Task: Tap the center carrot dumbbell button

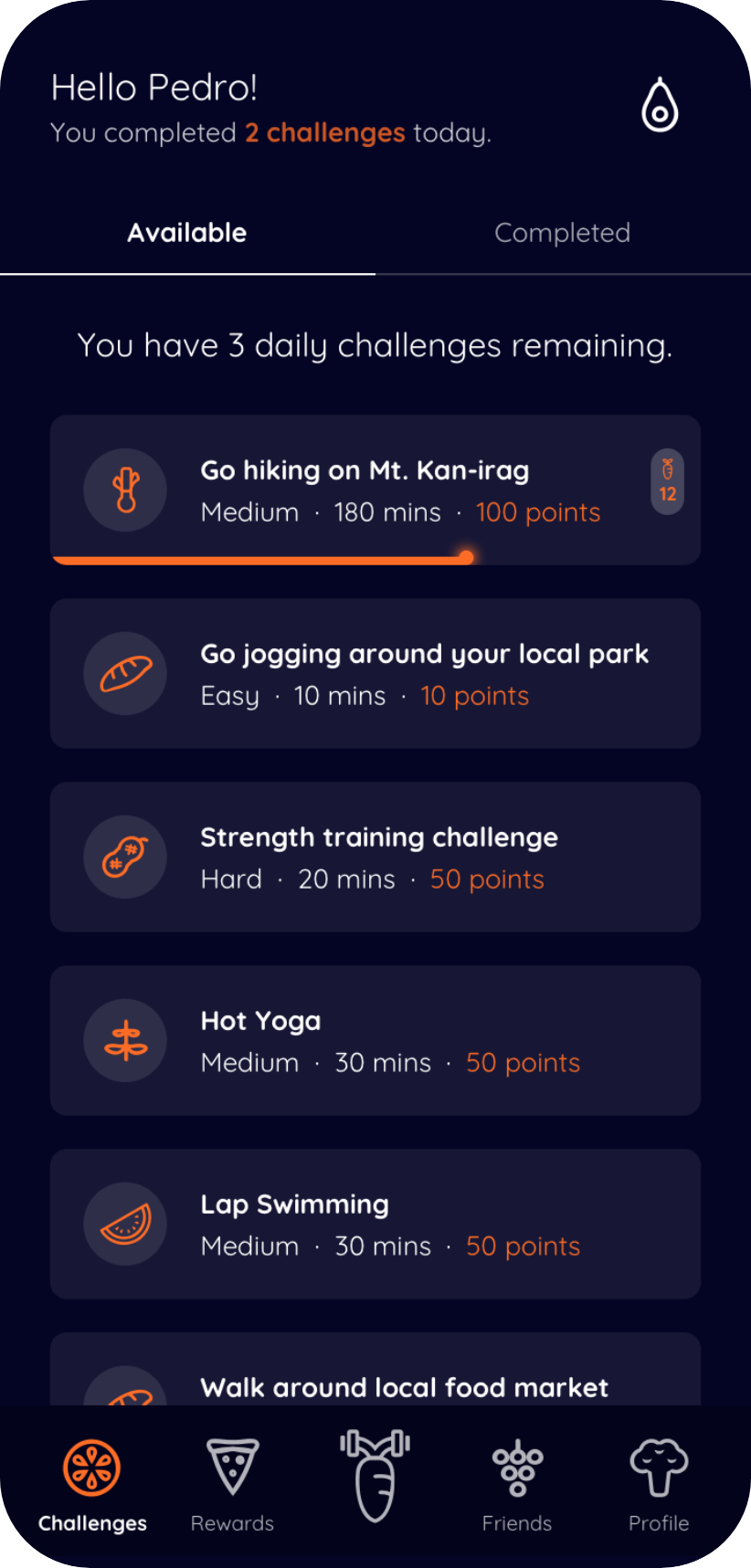Action: tap(375, 1475)
